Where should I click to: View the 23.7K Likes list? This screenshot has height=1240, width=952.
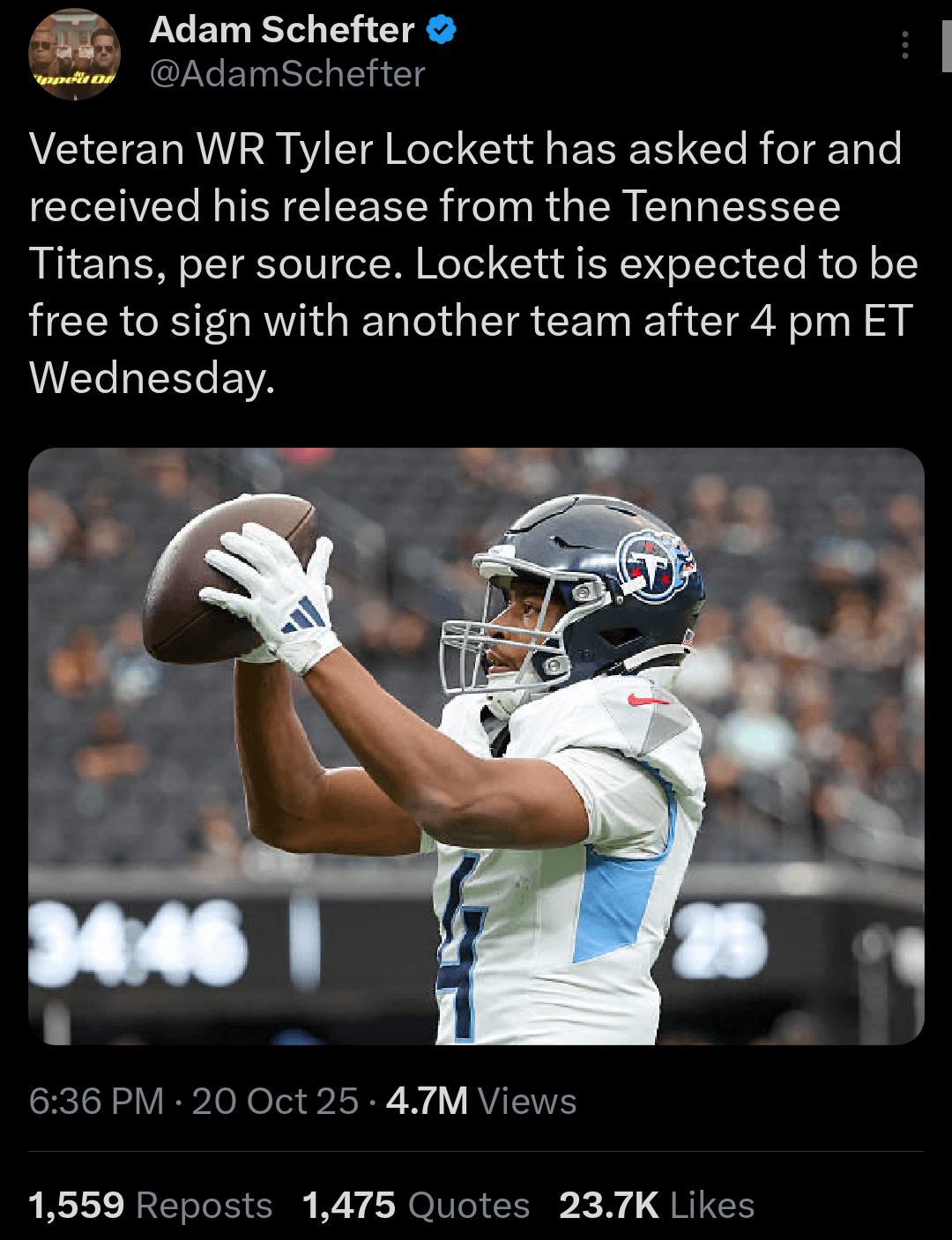coord(657,1206)
